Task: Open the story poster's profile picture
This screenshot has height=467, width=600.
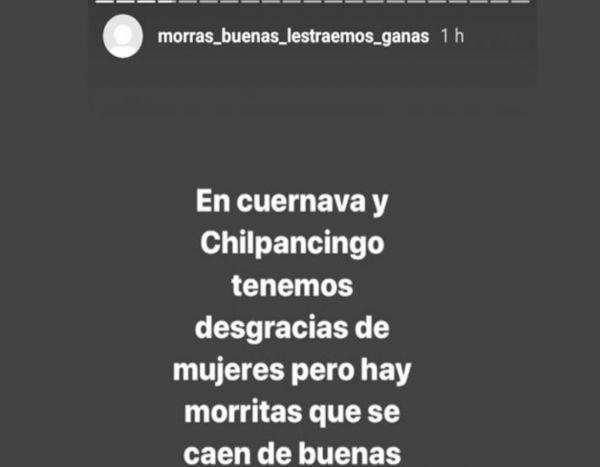Action: [x=123, y=38]
